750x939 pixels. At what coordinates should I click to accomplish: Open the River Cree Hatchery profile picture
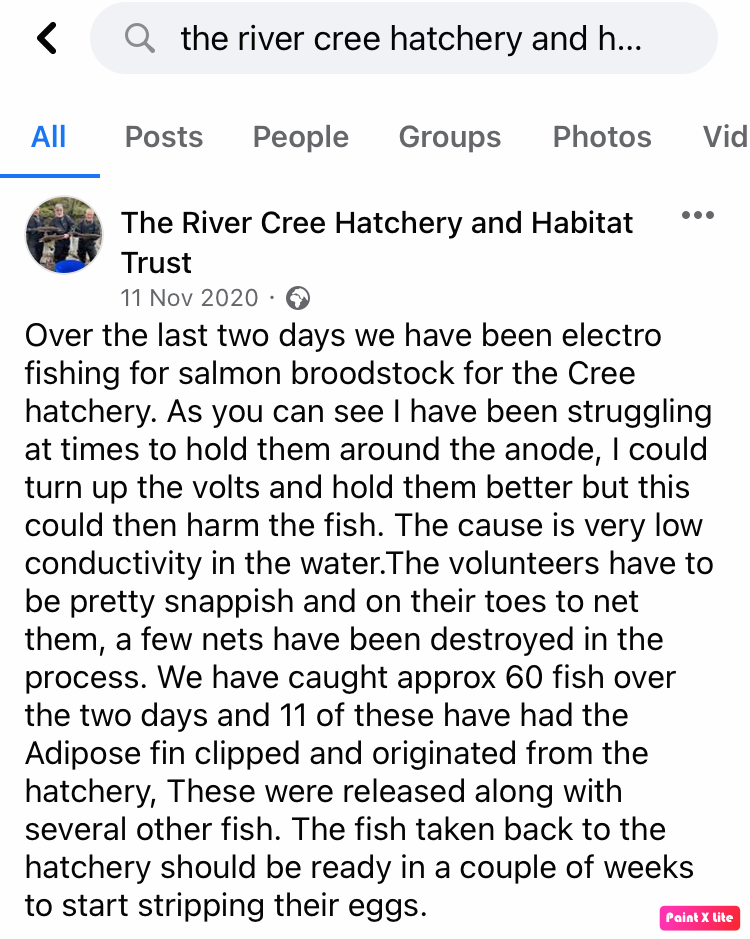(x=64, y=235)
